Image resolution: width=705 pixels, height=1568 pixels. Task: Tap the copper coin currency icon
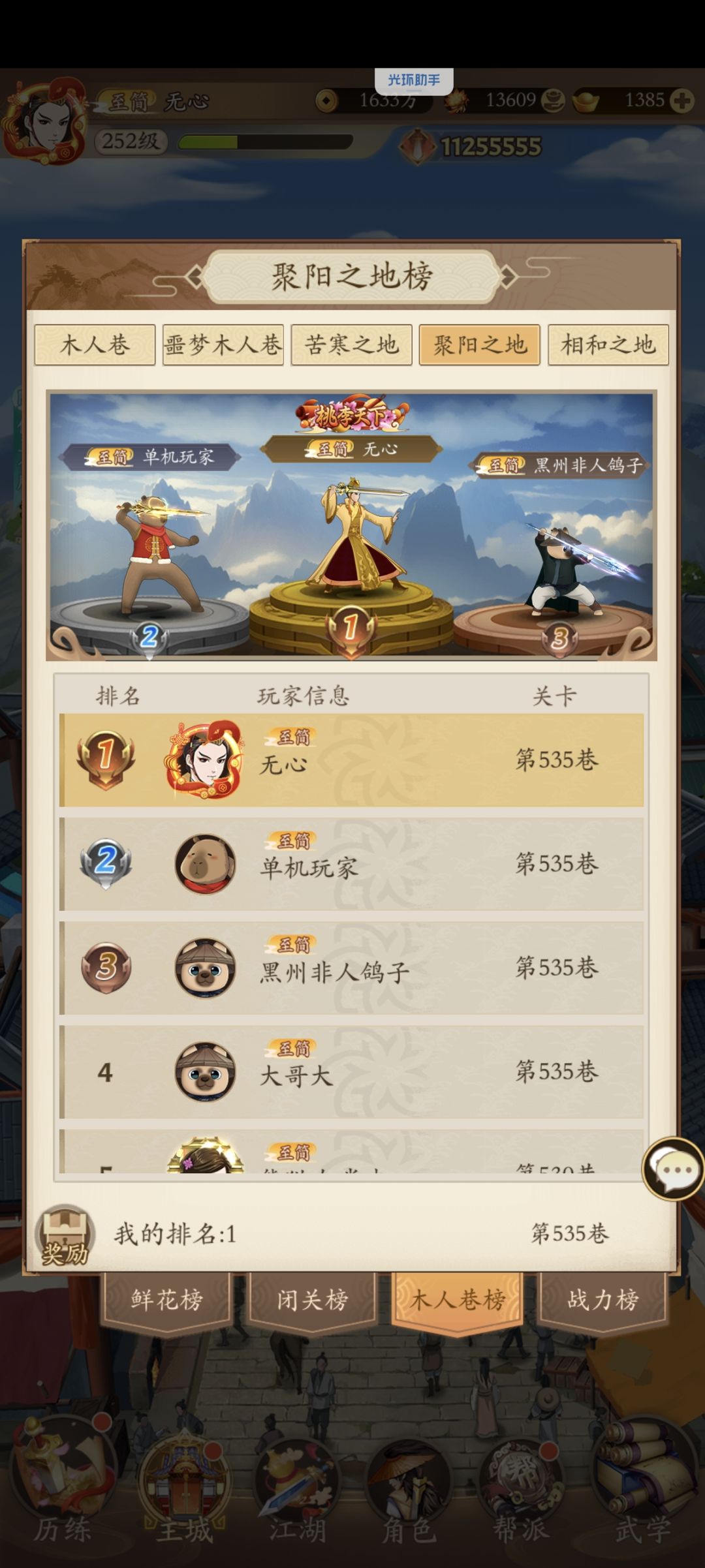[552, 101]
